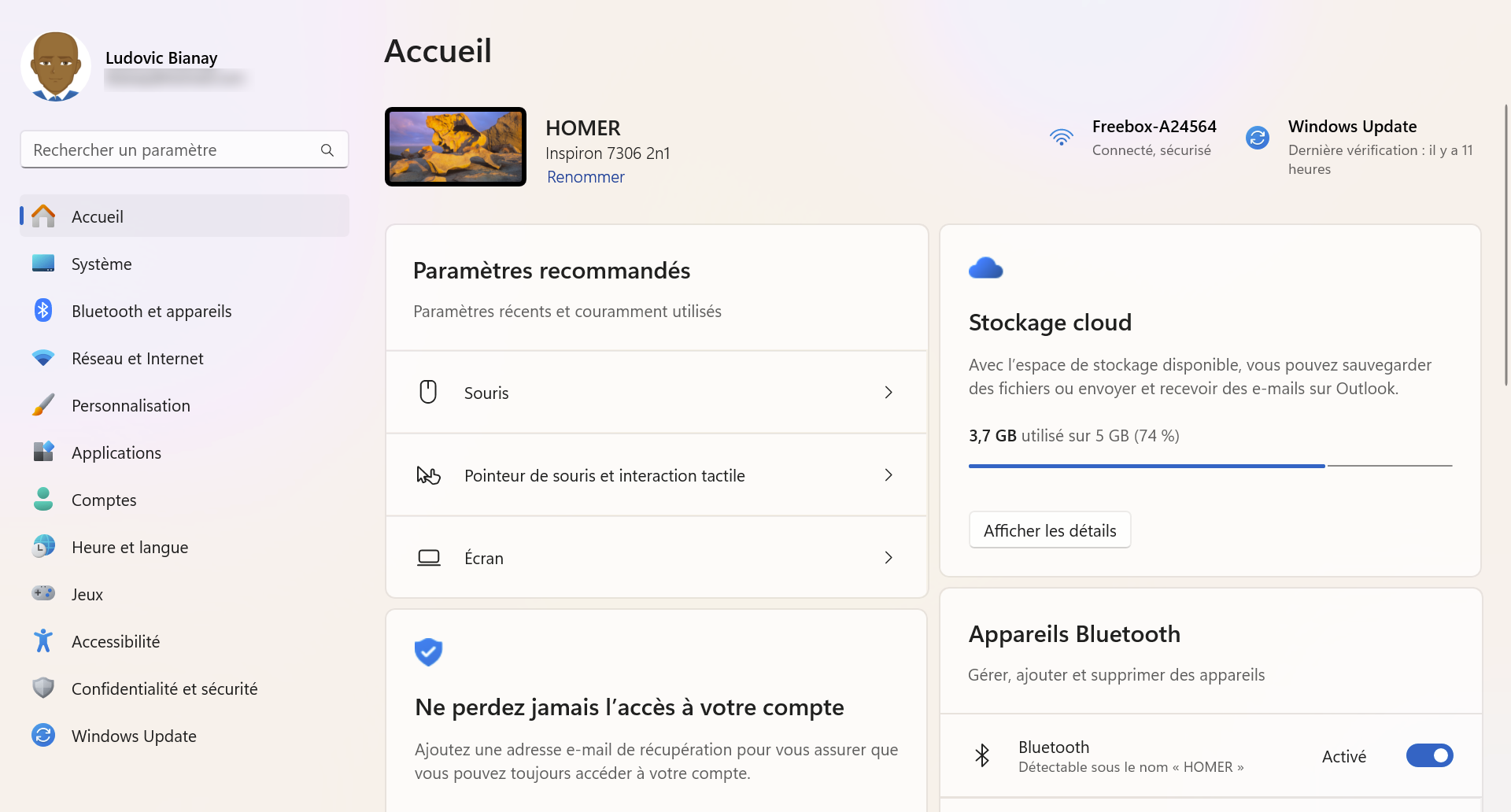Open Réseau et Internet settings

click(x=137, y=359)
